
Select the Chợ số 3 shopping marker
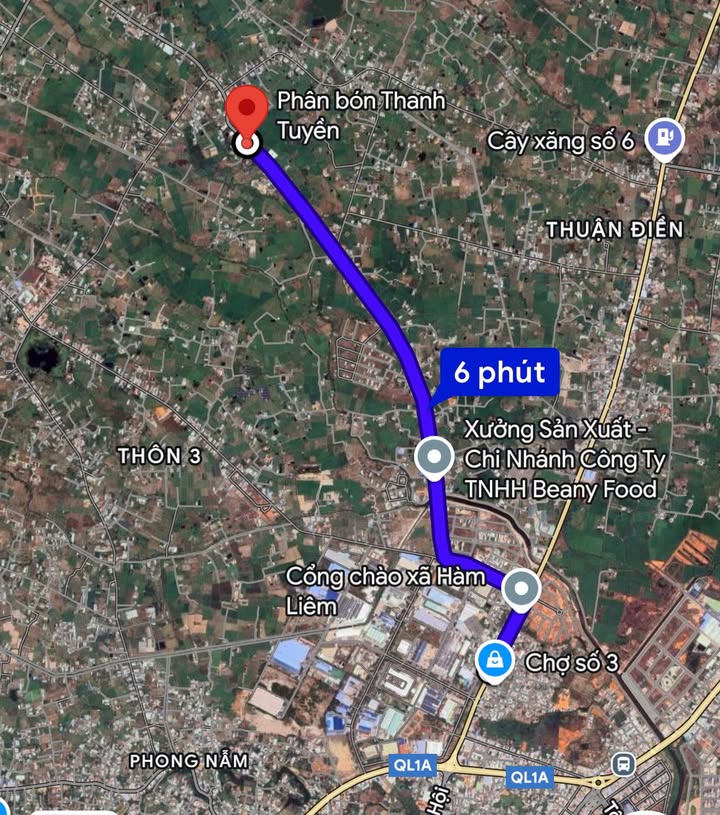[x=493, y=659]
